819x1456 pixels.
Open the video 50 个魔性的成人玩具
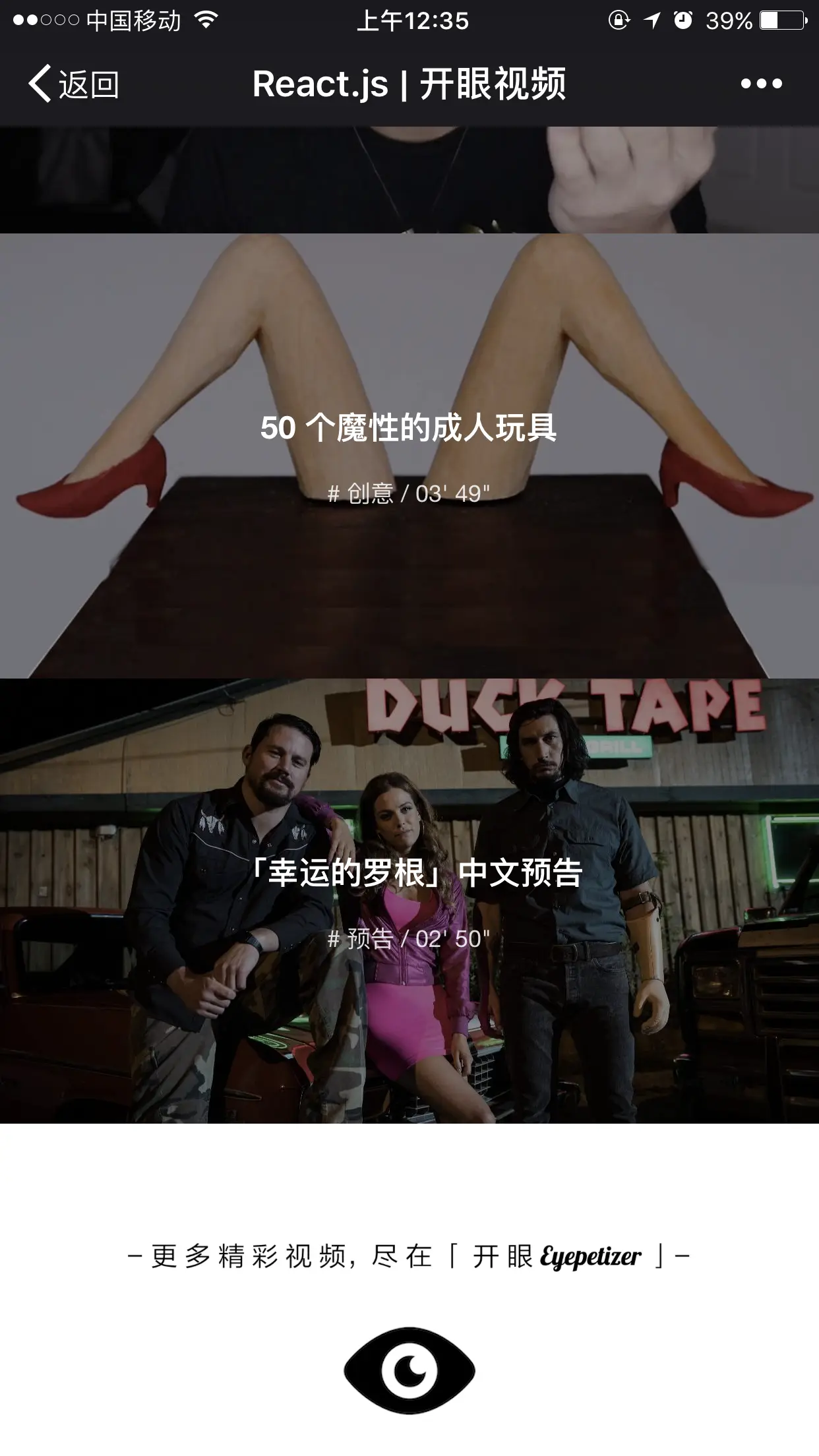coord(409,455)
